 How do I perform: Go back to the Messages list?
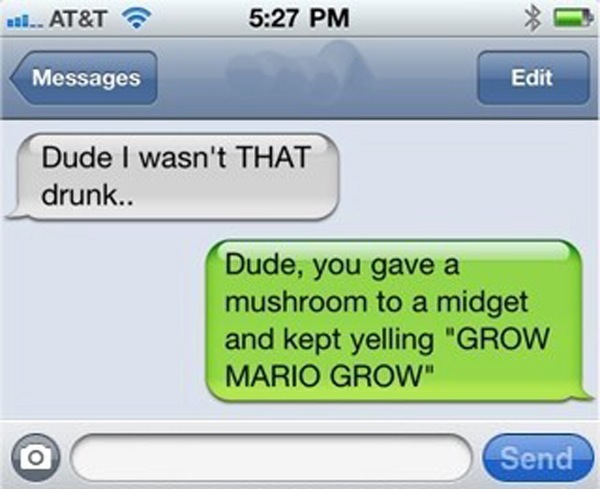pyautogui.click(x=82, y=77)
